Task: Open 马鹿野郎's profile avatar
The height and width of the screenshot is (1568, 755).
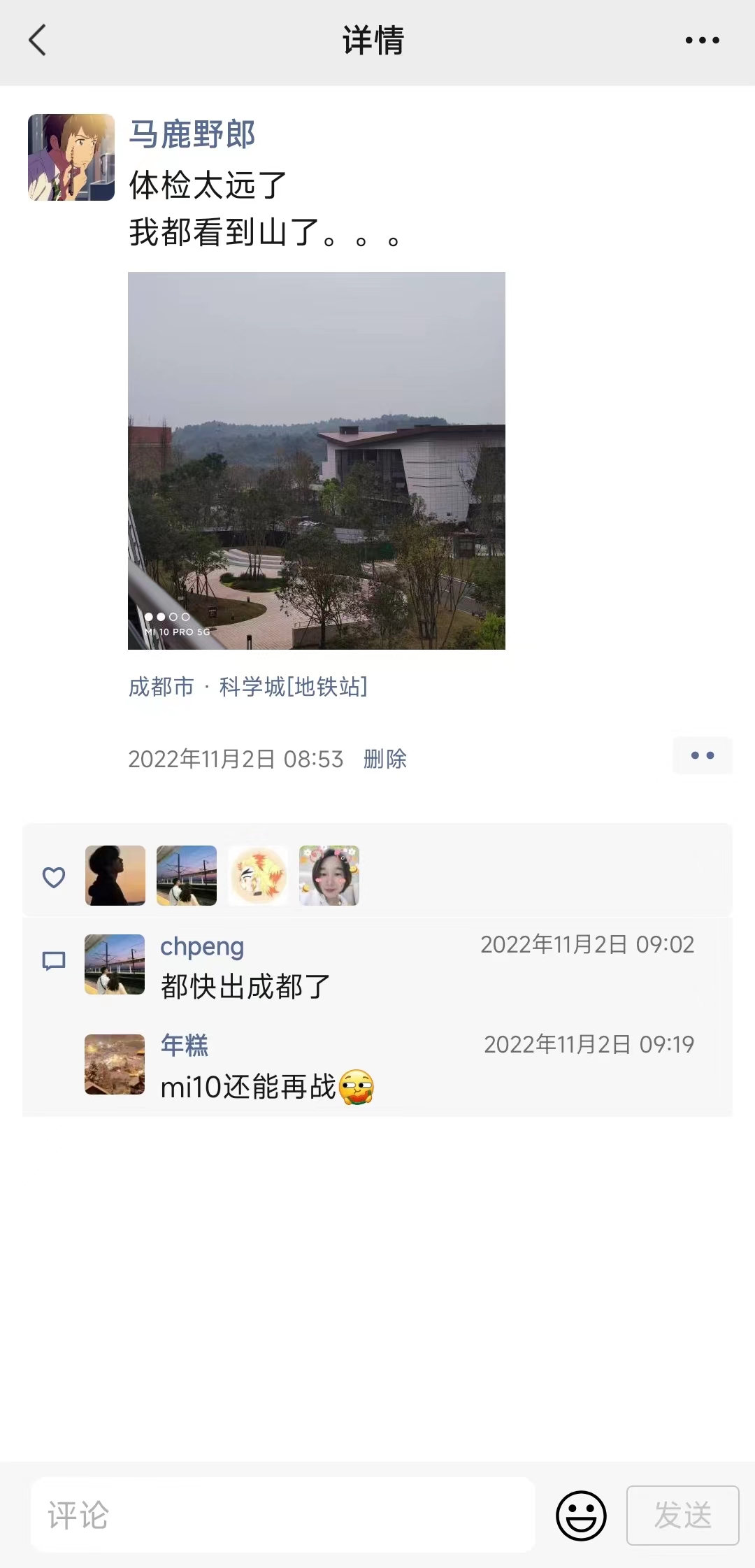Action: click(71, 157)
